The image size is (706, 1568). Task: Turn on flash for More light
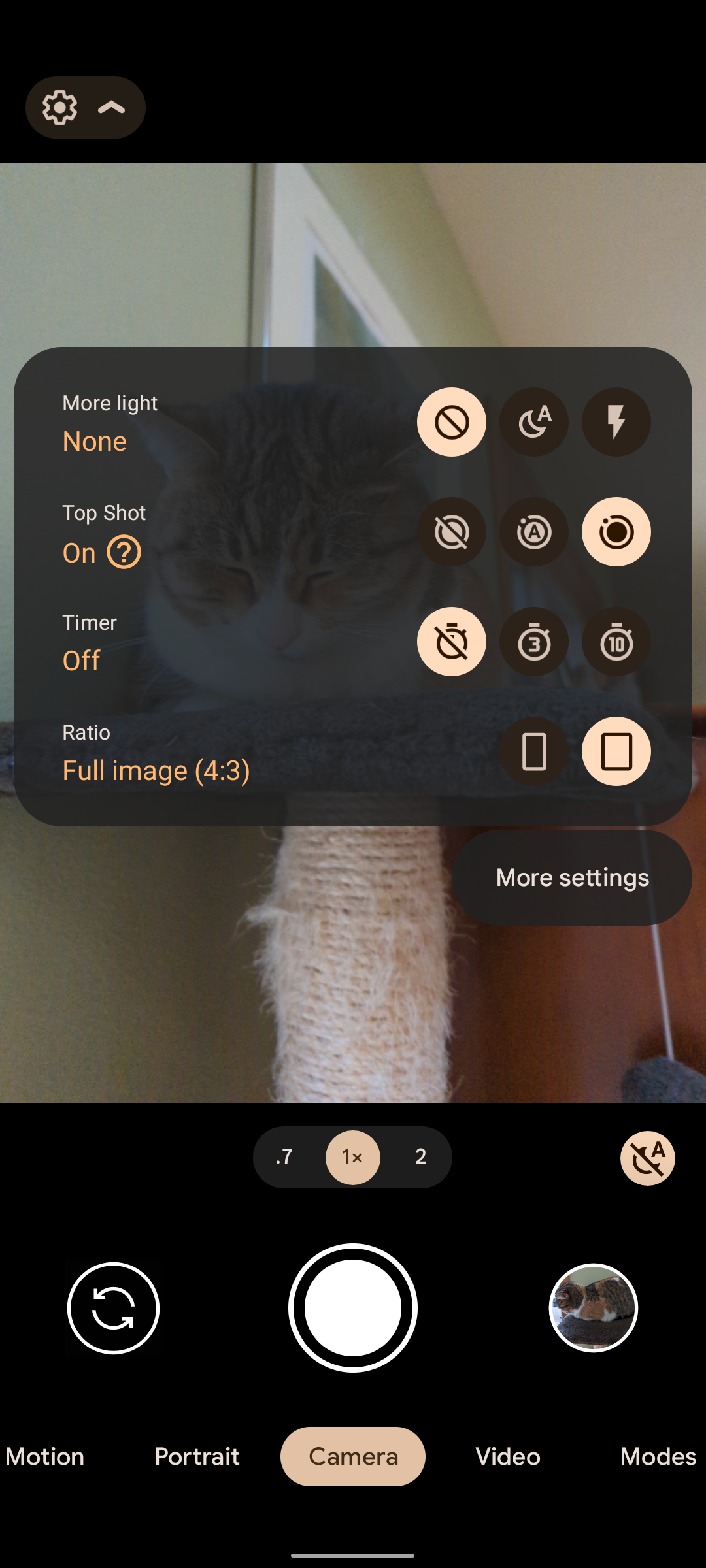pyautogui.click(x=616, y=422)
